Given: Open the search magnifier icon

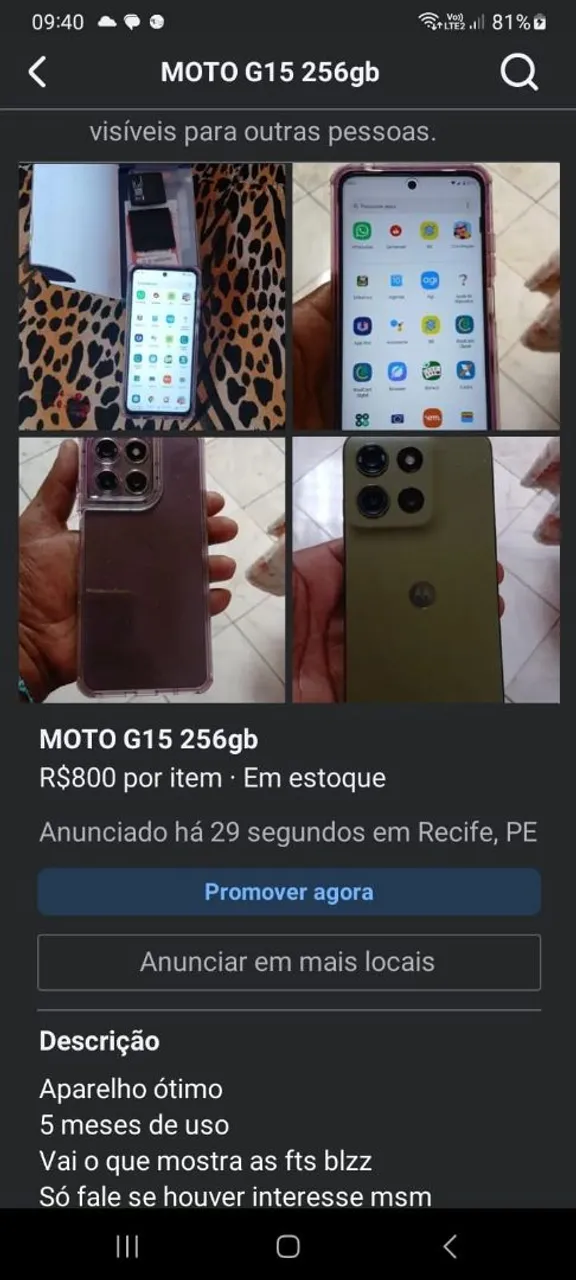Looking at the screenshot, I should (x=518, y=72).
